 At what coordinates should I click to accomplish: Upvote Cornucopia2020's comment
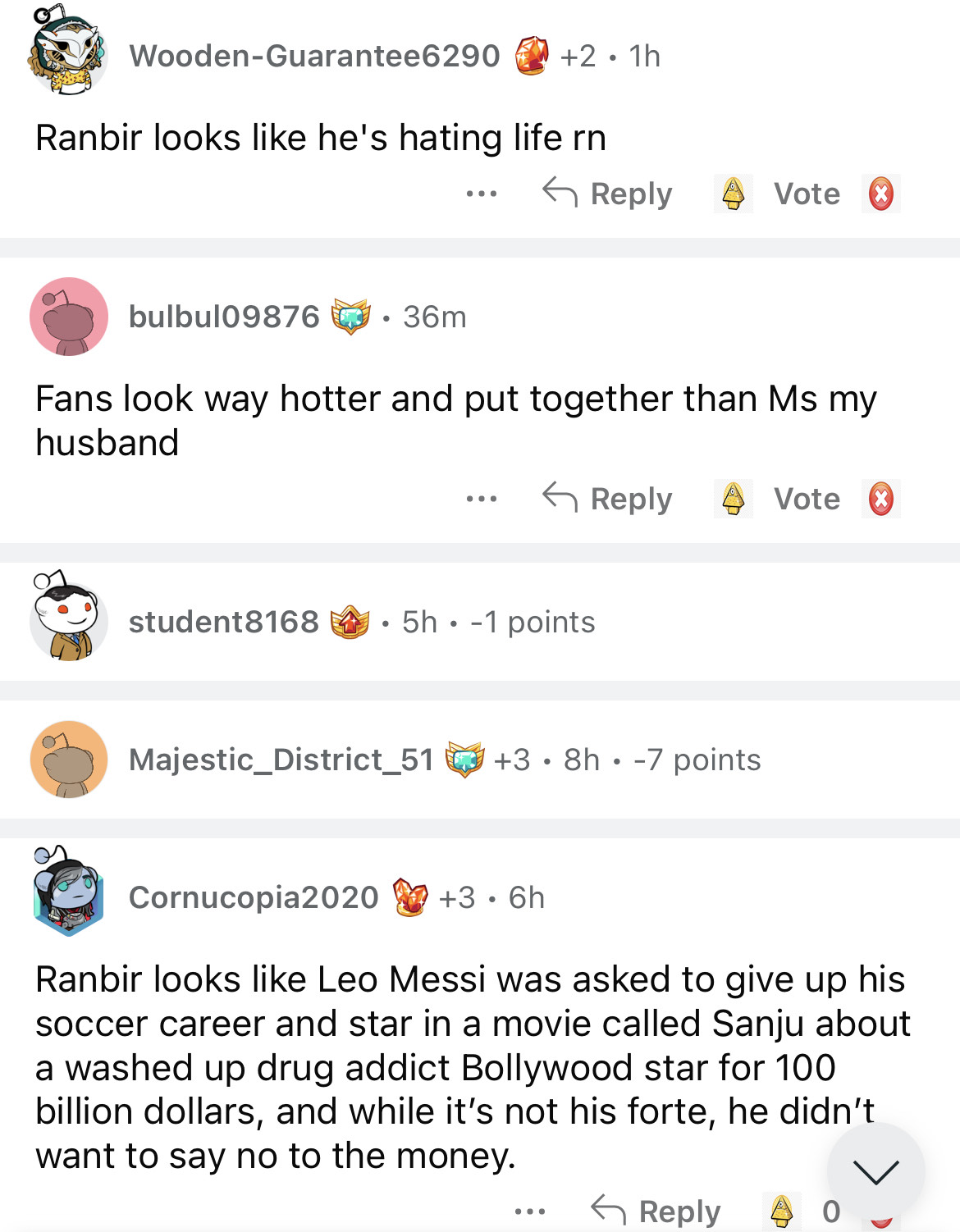pyautogui.click(x=782, y=1211)
